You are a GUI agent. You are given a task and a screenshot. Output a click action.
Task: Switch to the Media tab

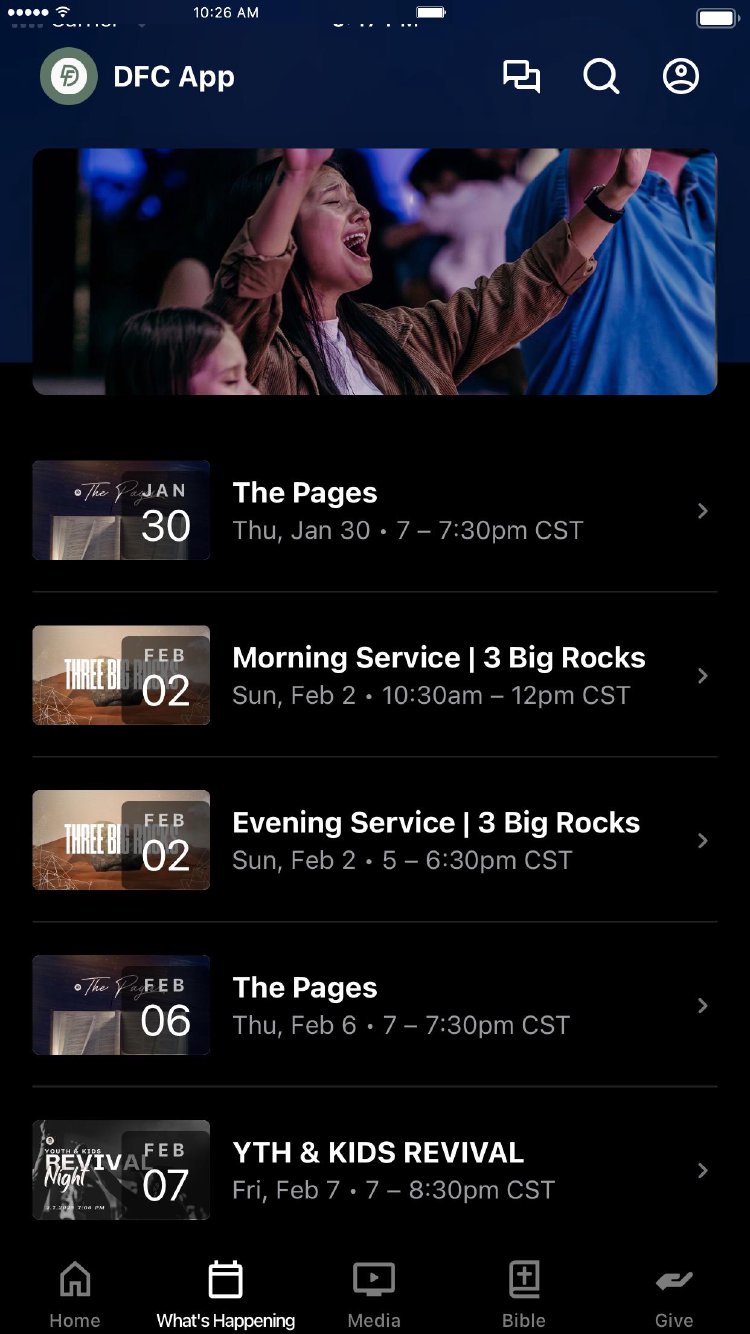coord(374,1294)
